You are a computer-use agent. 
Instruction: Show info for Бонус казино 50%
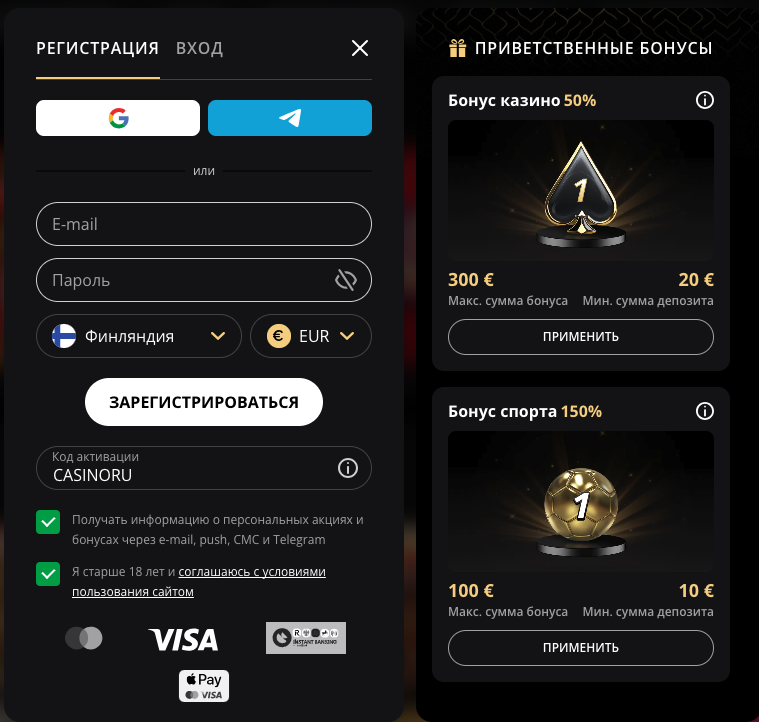(705, 100)
